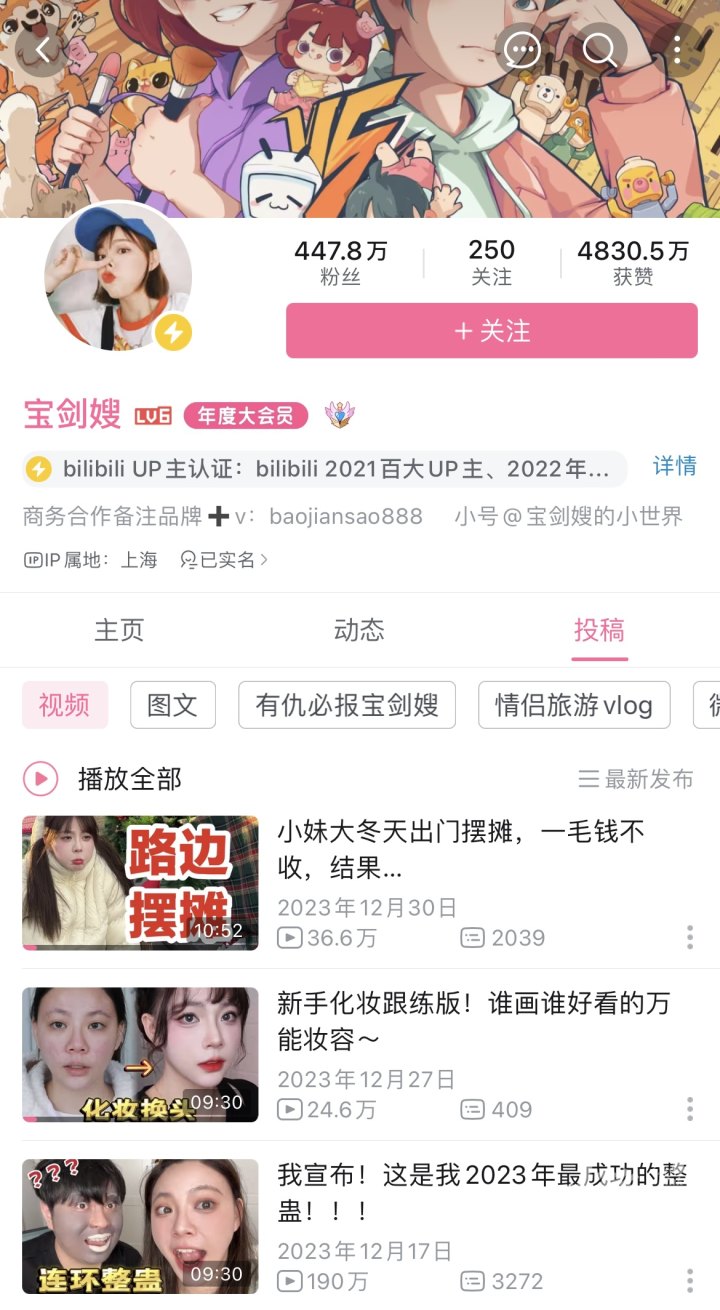Image resolution: width=720 pixels, height=1310 pixels.
Task: Open search on this profile
Action: [x=600, y=48]
